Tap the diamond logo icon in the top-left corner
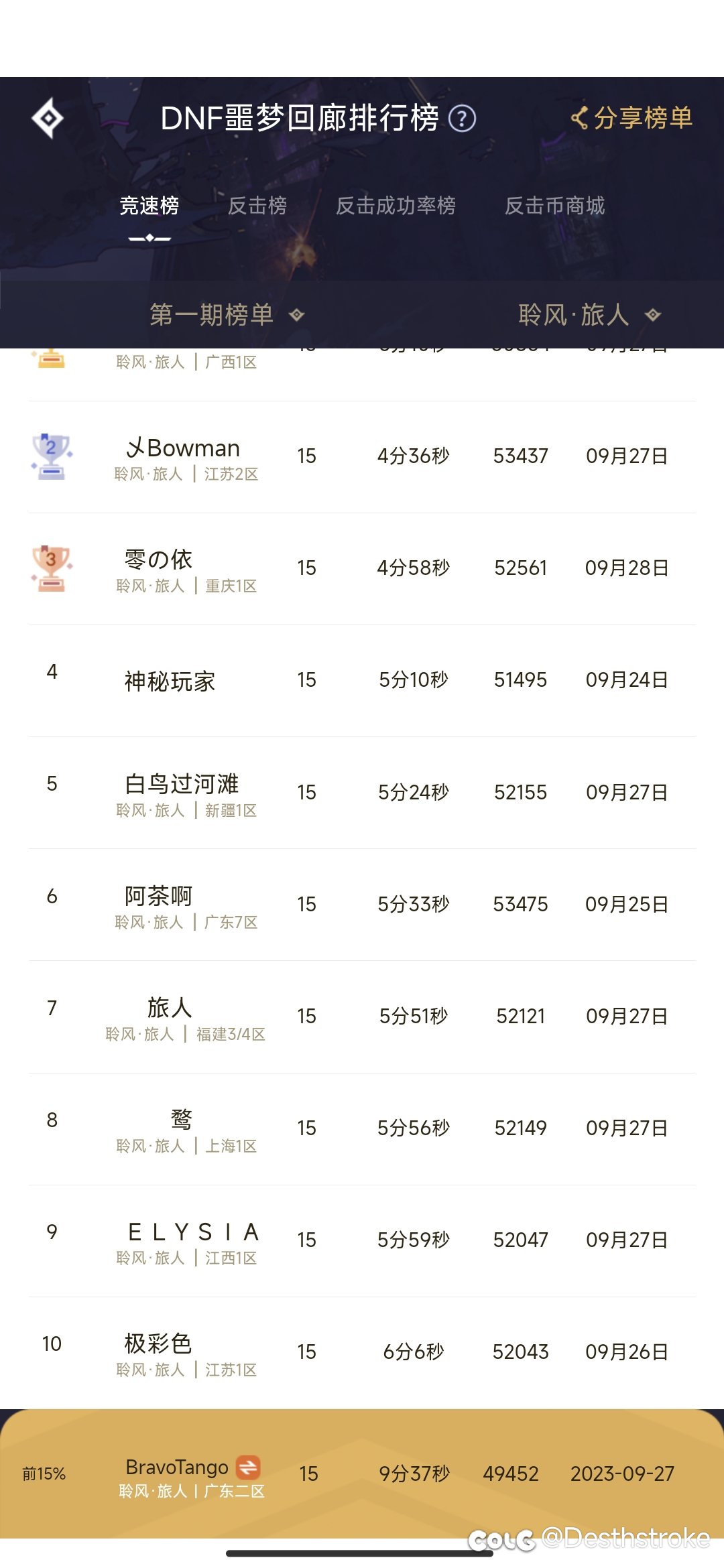724x1568 pixels. [50, 119]
